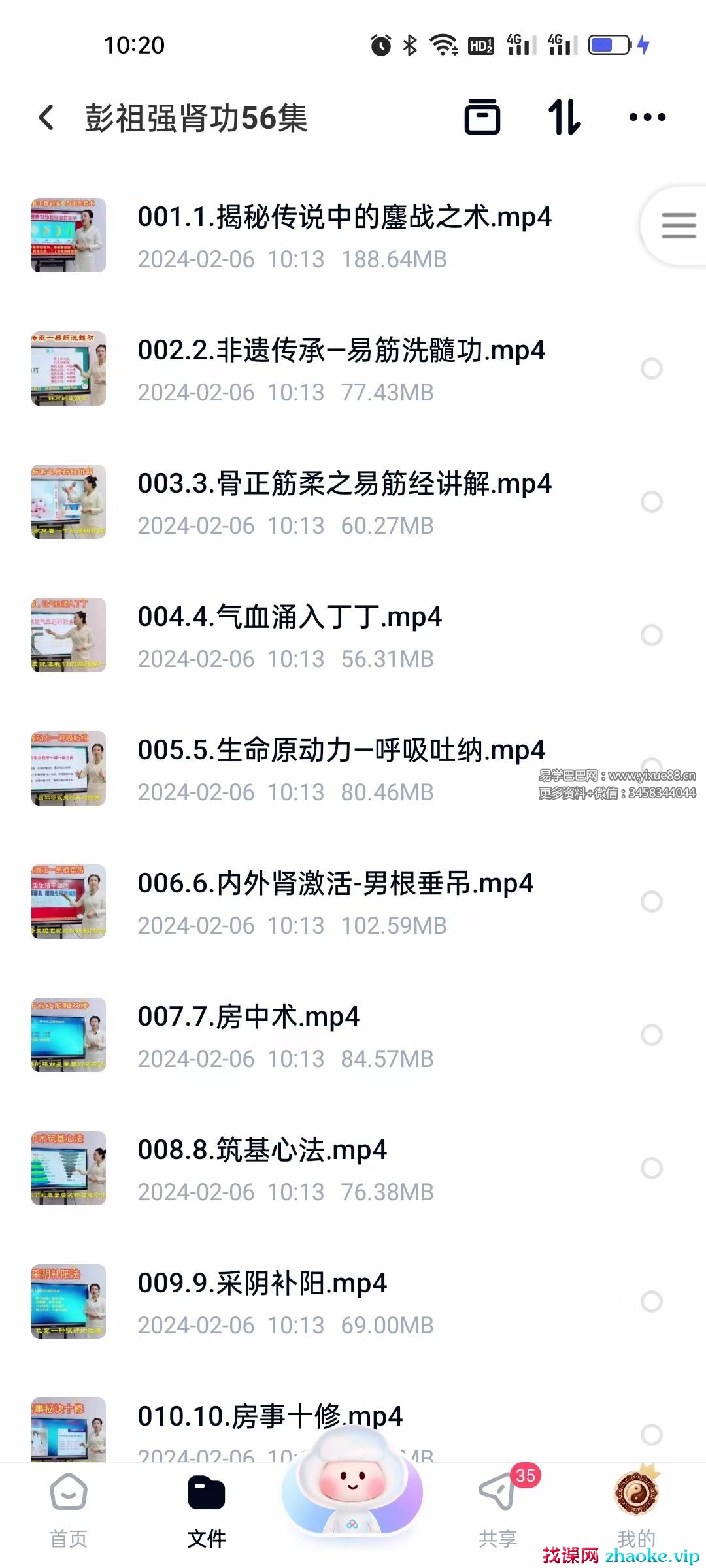Play video 002.2.非遗传承—易筋洗髓功.mp4
706x1568 pixels.
coord(341,351)
